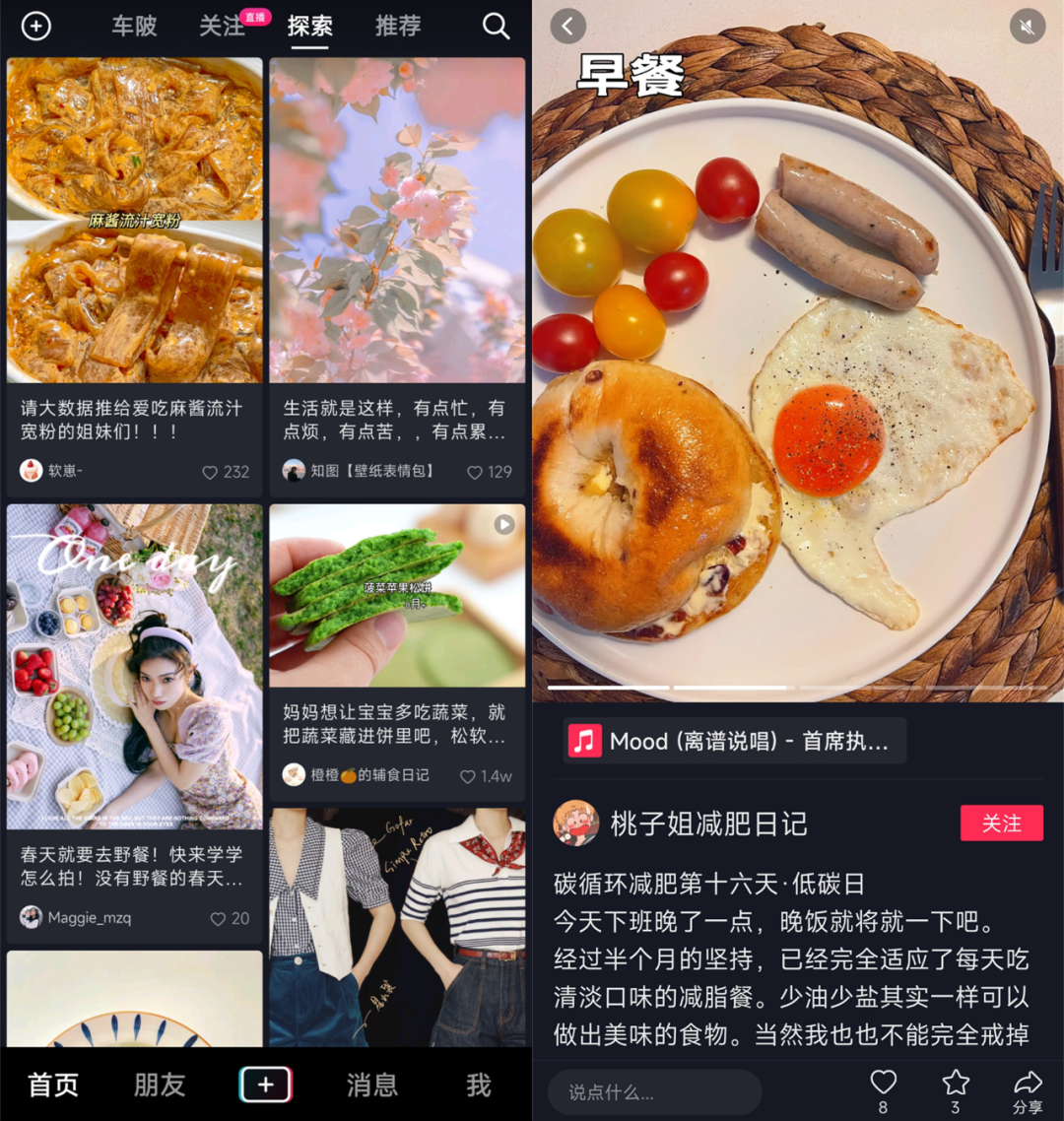
Task: Open the search magnifier icon
Action: pos(496,27)
